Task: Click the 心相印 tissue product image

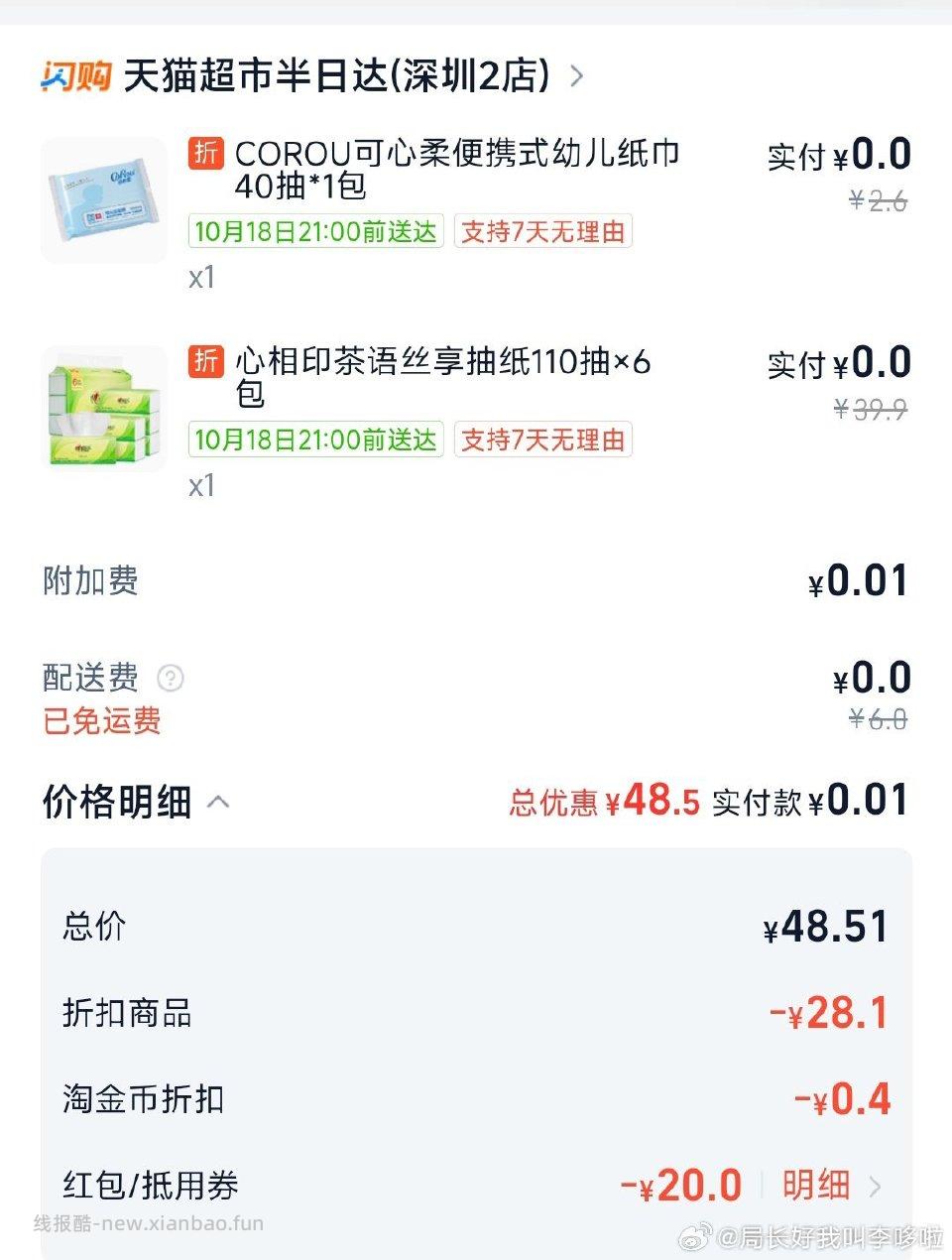Action: 103,410
